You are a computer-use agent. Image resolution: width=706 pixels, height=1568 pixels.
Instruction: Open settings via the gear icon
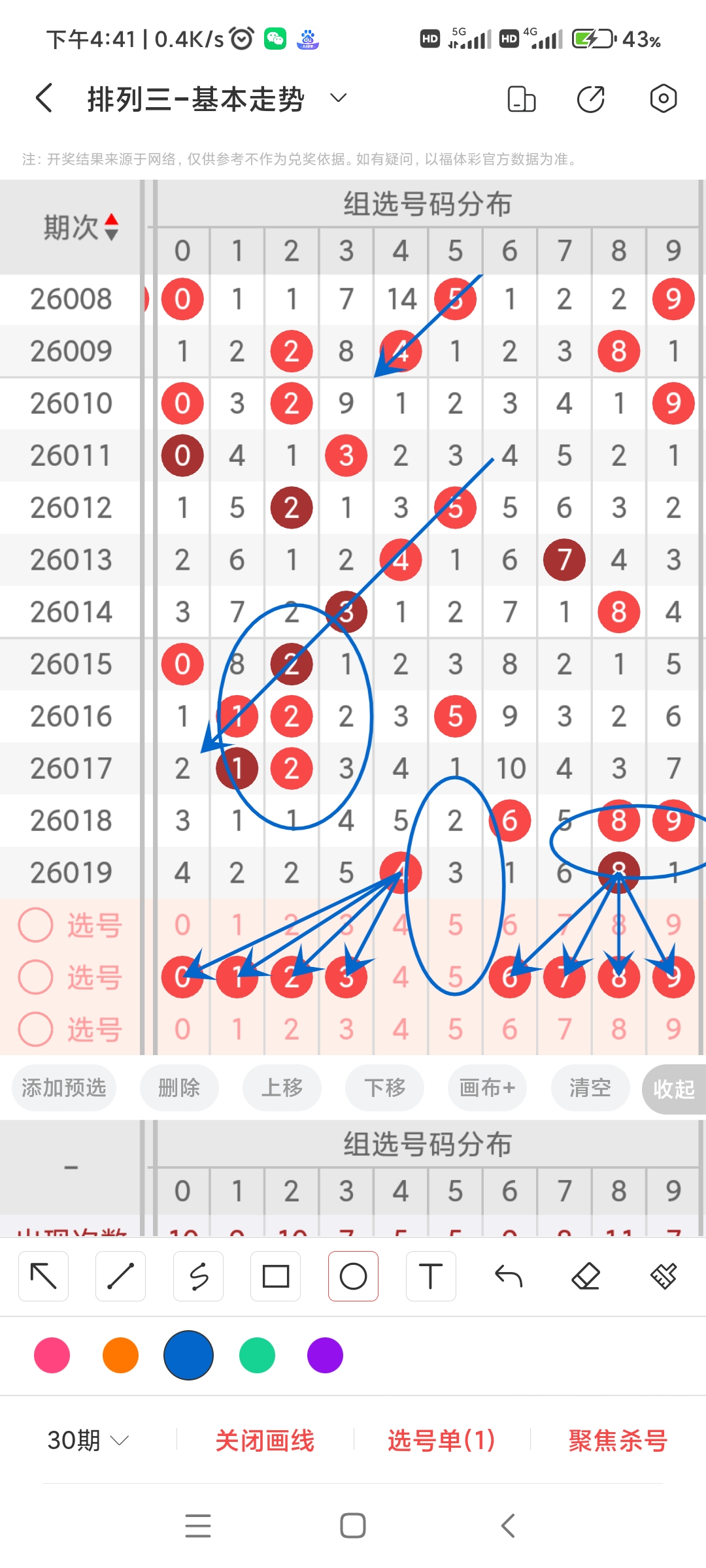[x=663, y=98]
